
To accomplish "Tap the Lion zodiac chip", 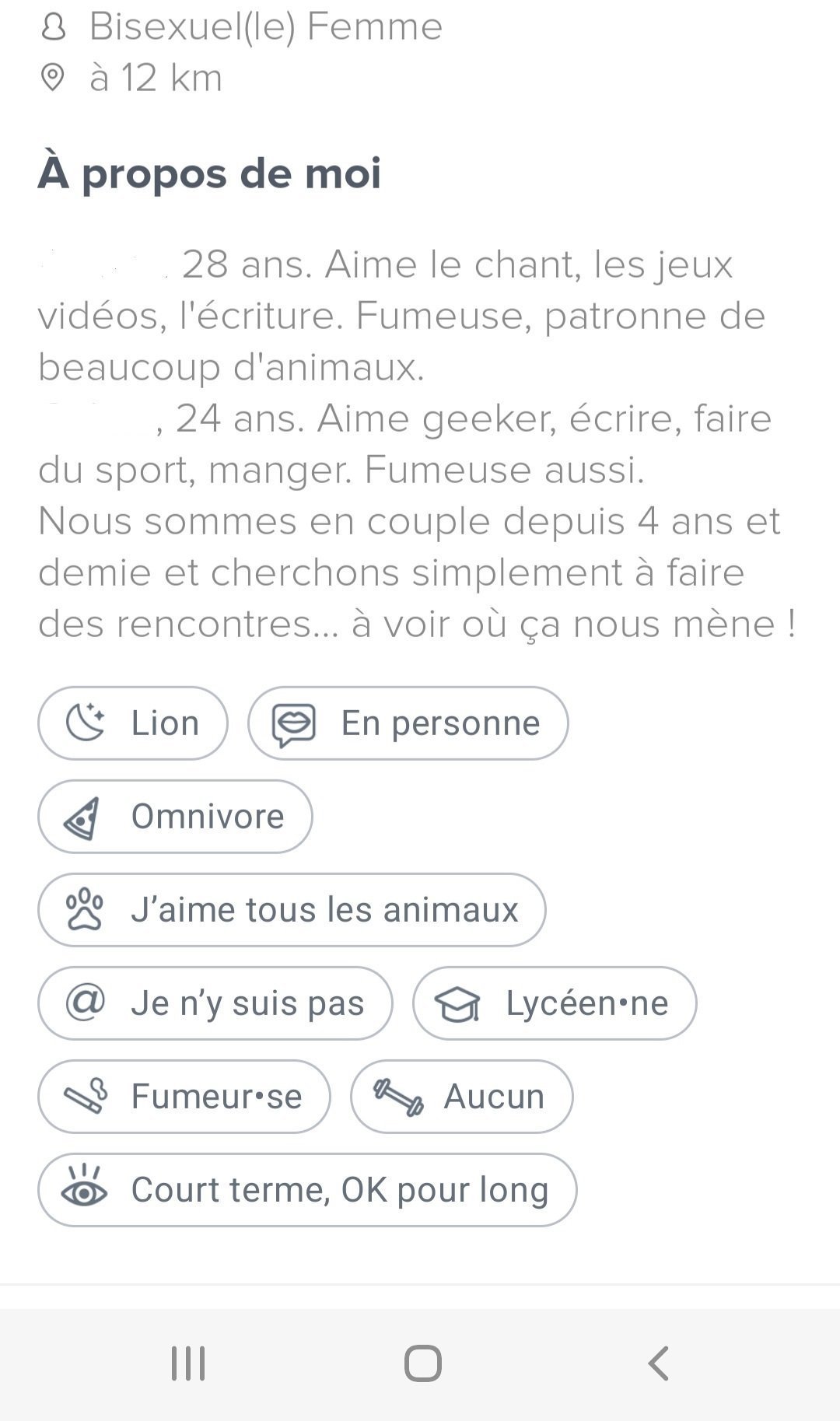I will point(133,723).
